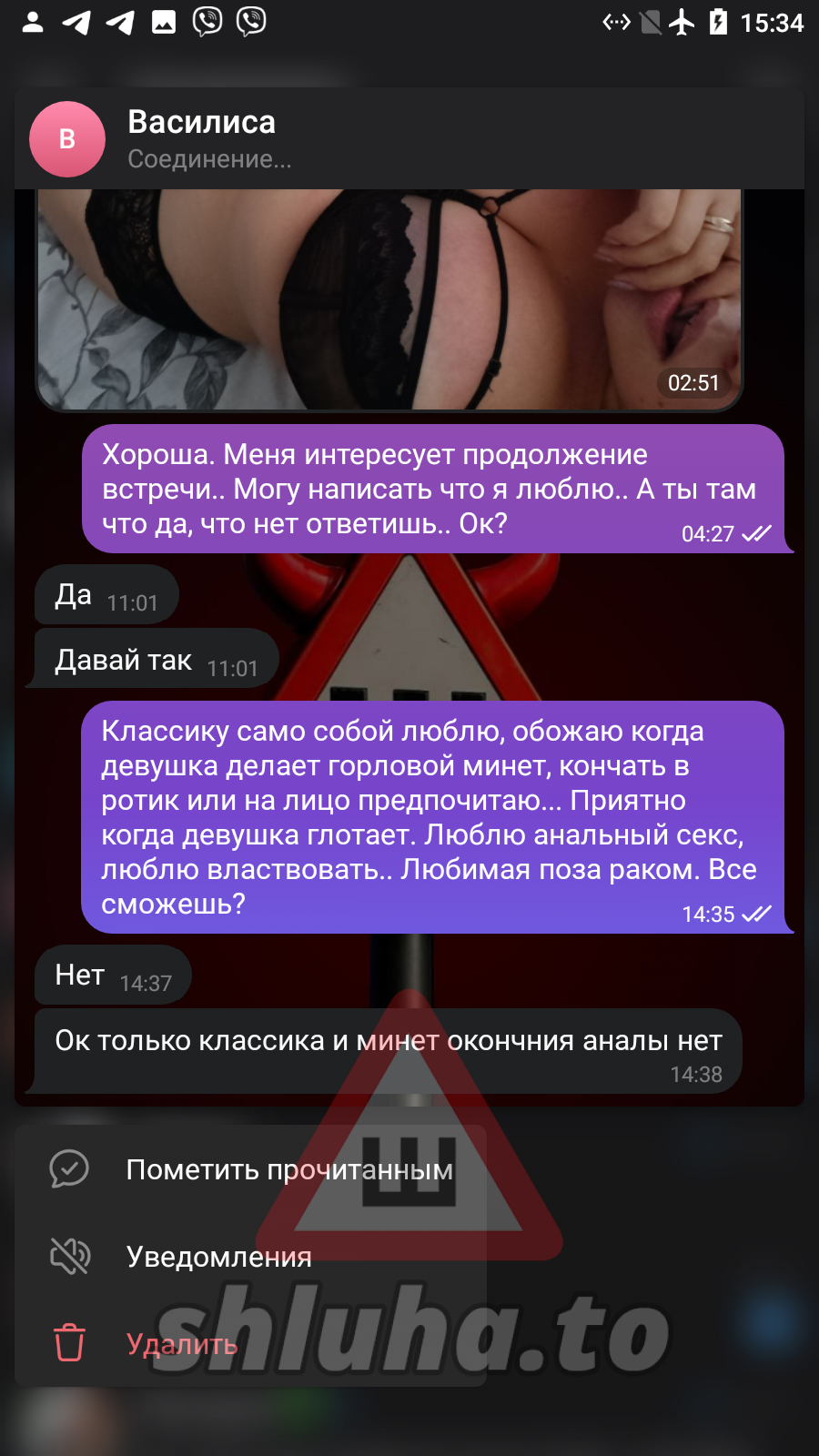Screen dimensions: 819x1456
Task: Open the Василиса chat from preview header
Action: click(x=202, y=138)
